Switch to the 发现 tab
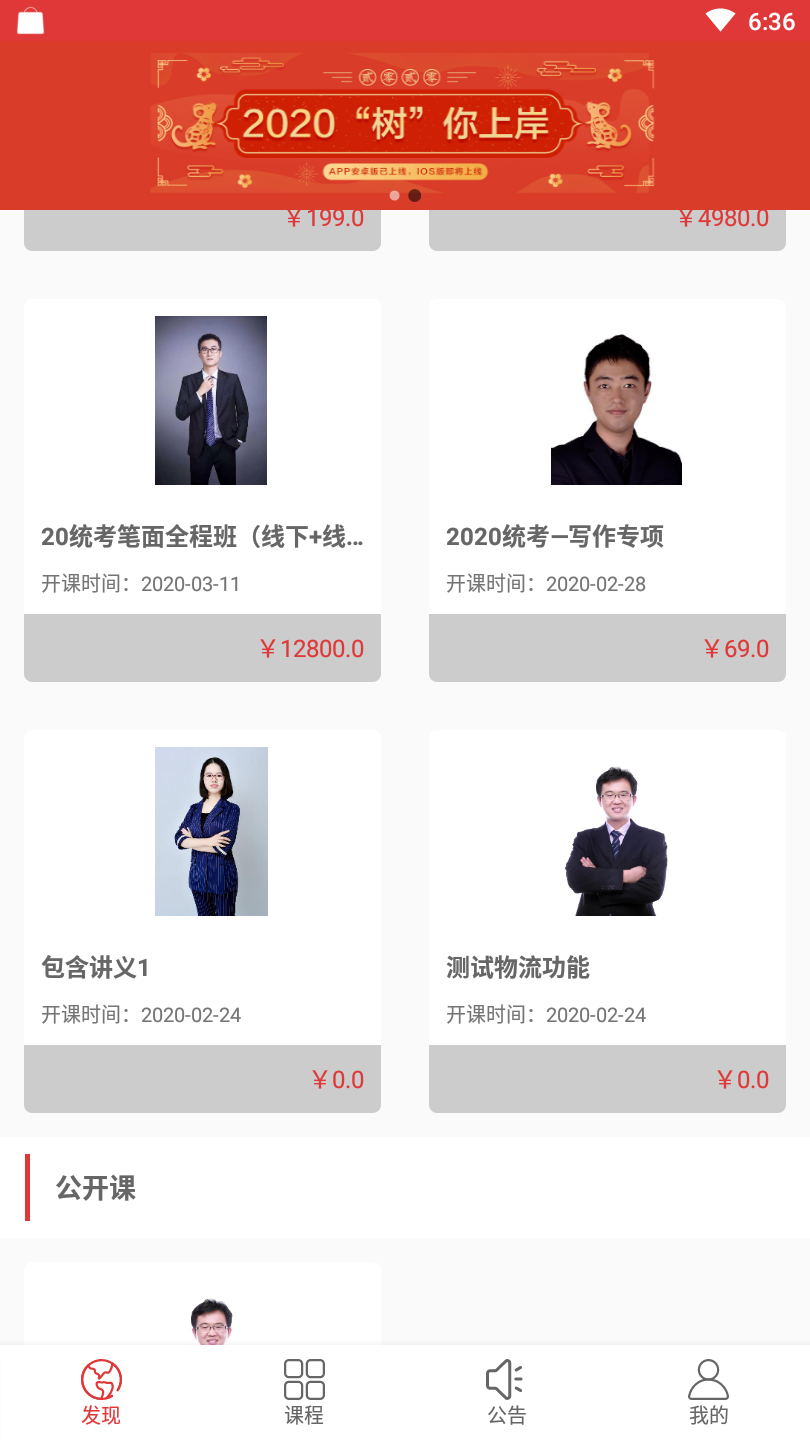 coord(101,1392)
